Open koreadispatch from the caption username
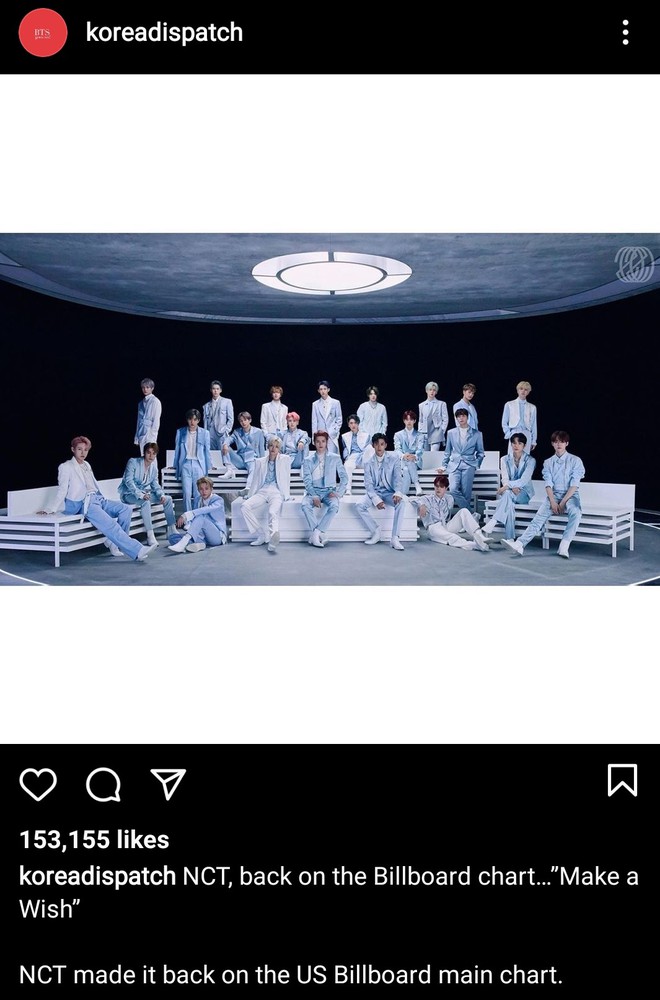Screen dimensions: 660x1000 97,877
